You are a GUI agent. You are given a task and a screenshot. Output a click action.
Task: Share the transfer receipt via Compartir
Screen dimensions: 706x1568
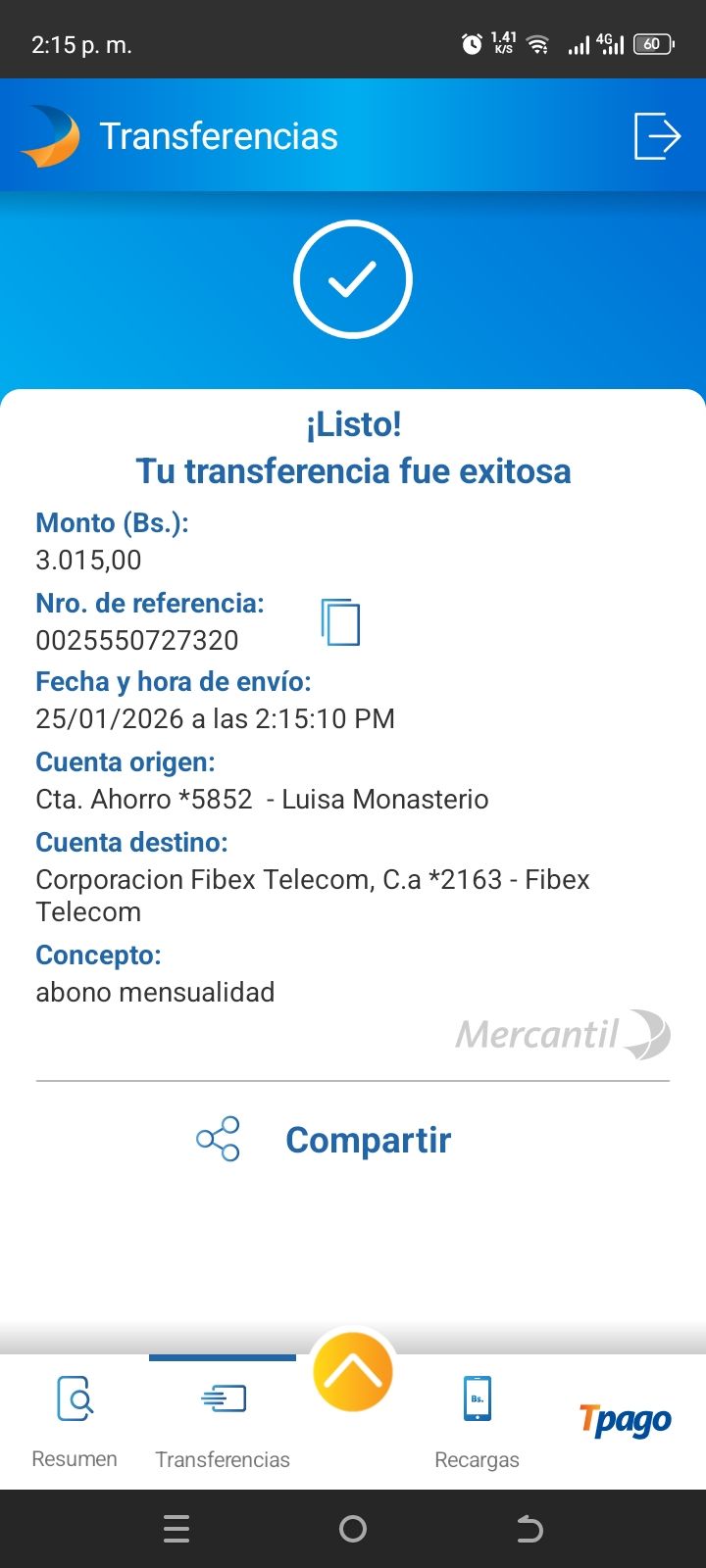(x=324, y=1140)
